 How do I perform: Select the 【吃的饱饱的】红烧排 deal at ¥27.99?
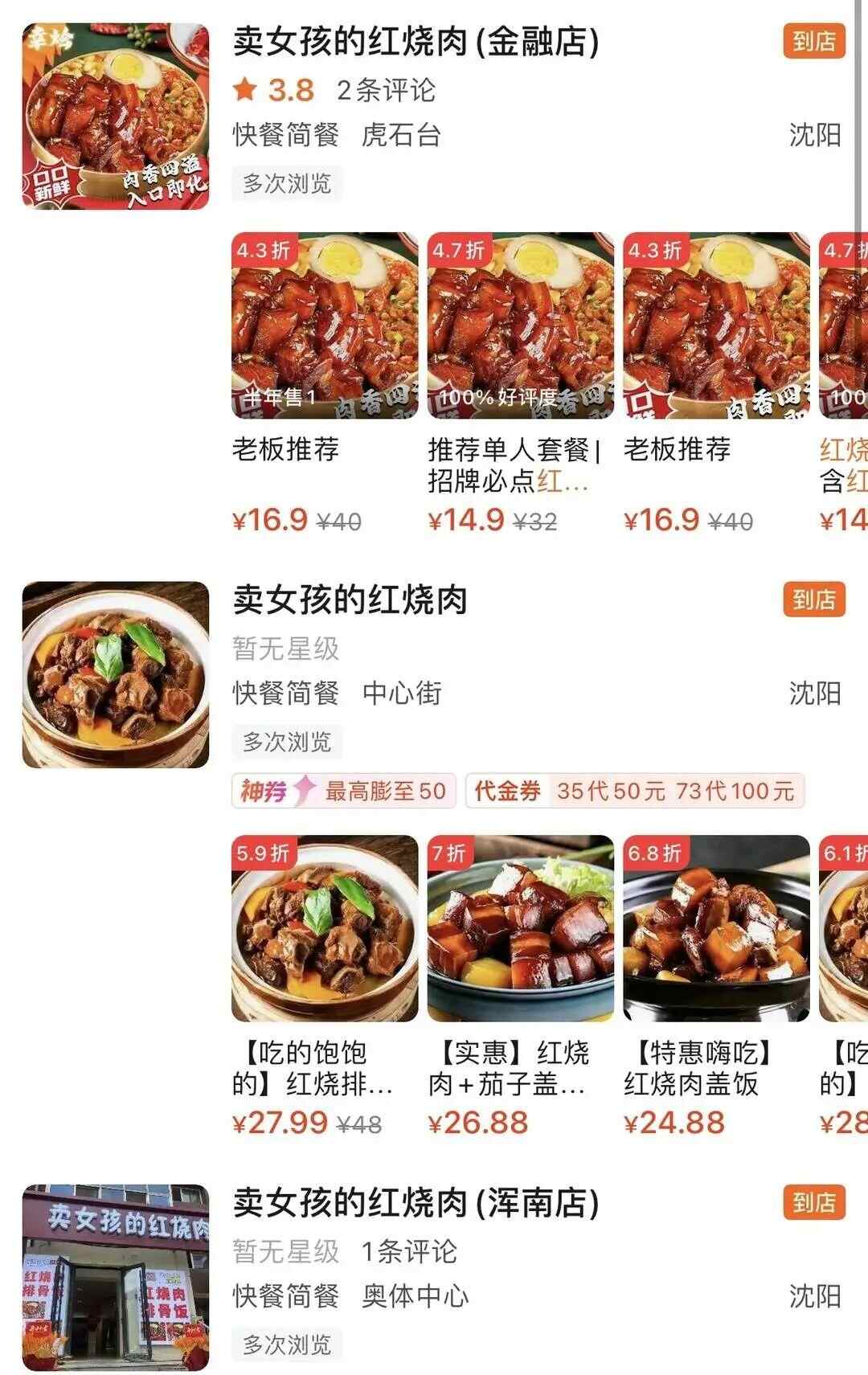[x=325, y=929]
